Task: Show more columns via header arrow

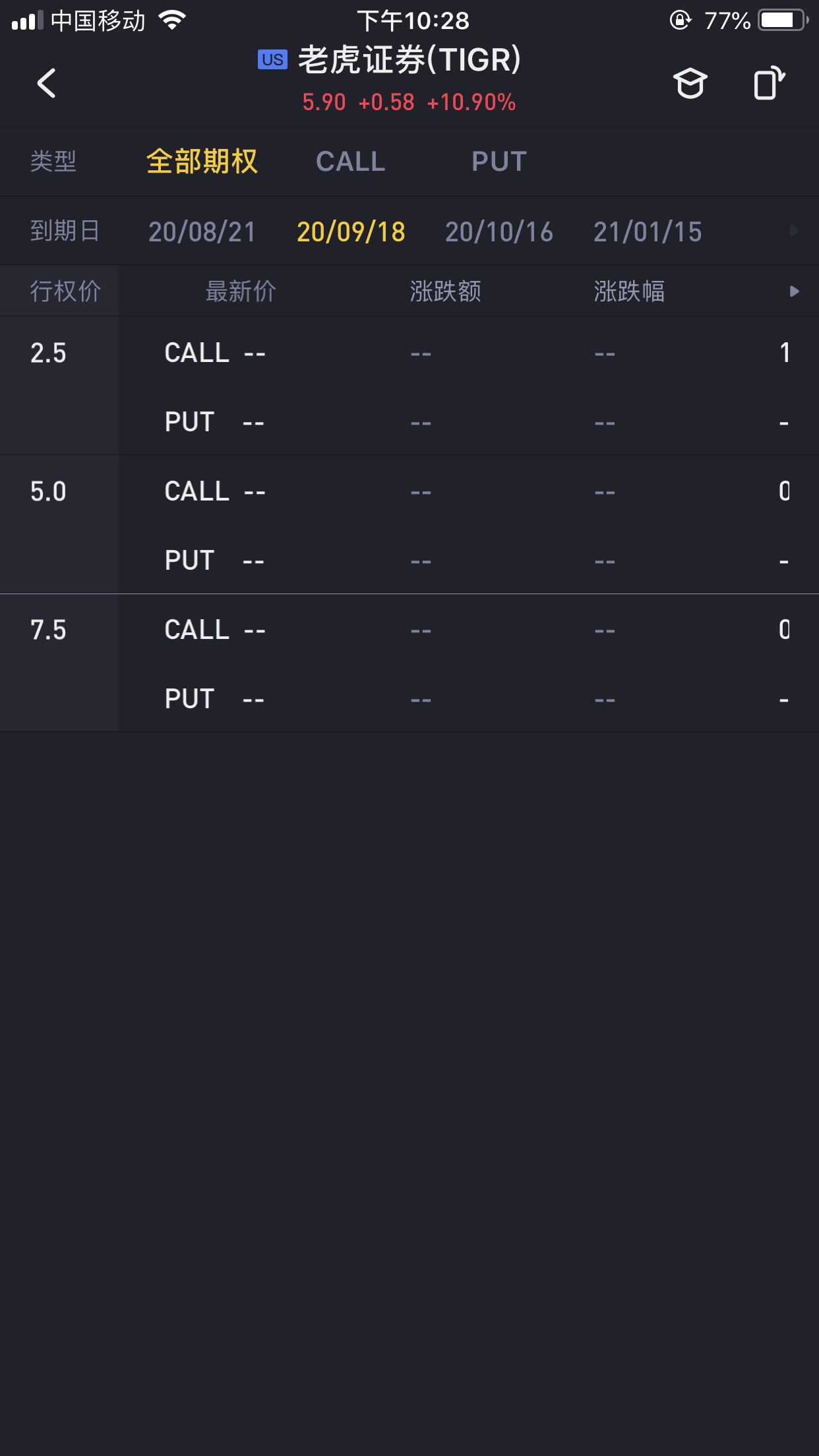Action: tap(795, 291)
